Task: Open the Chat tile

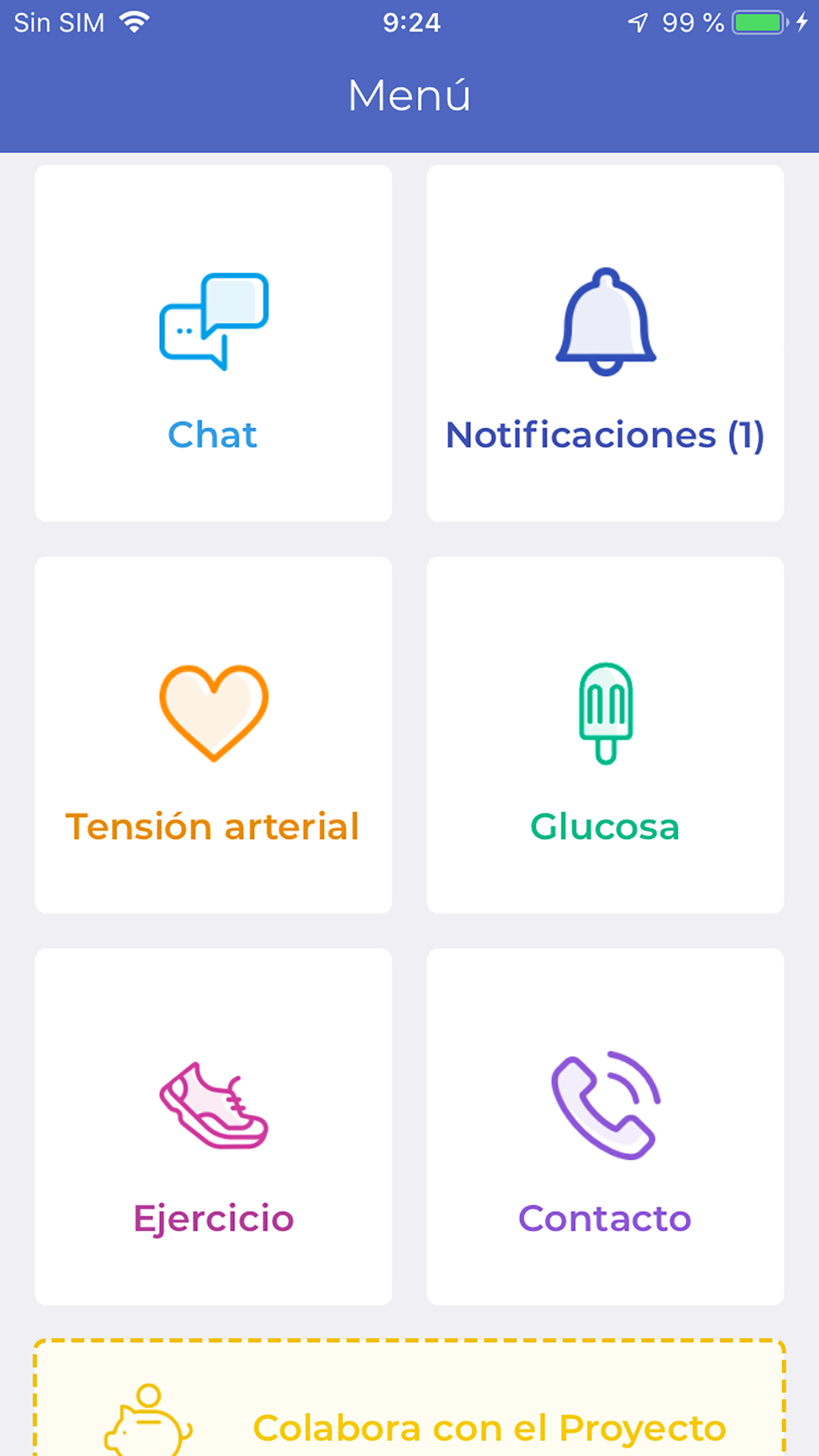Action: point(214,343)
